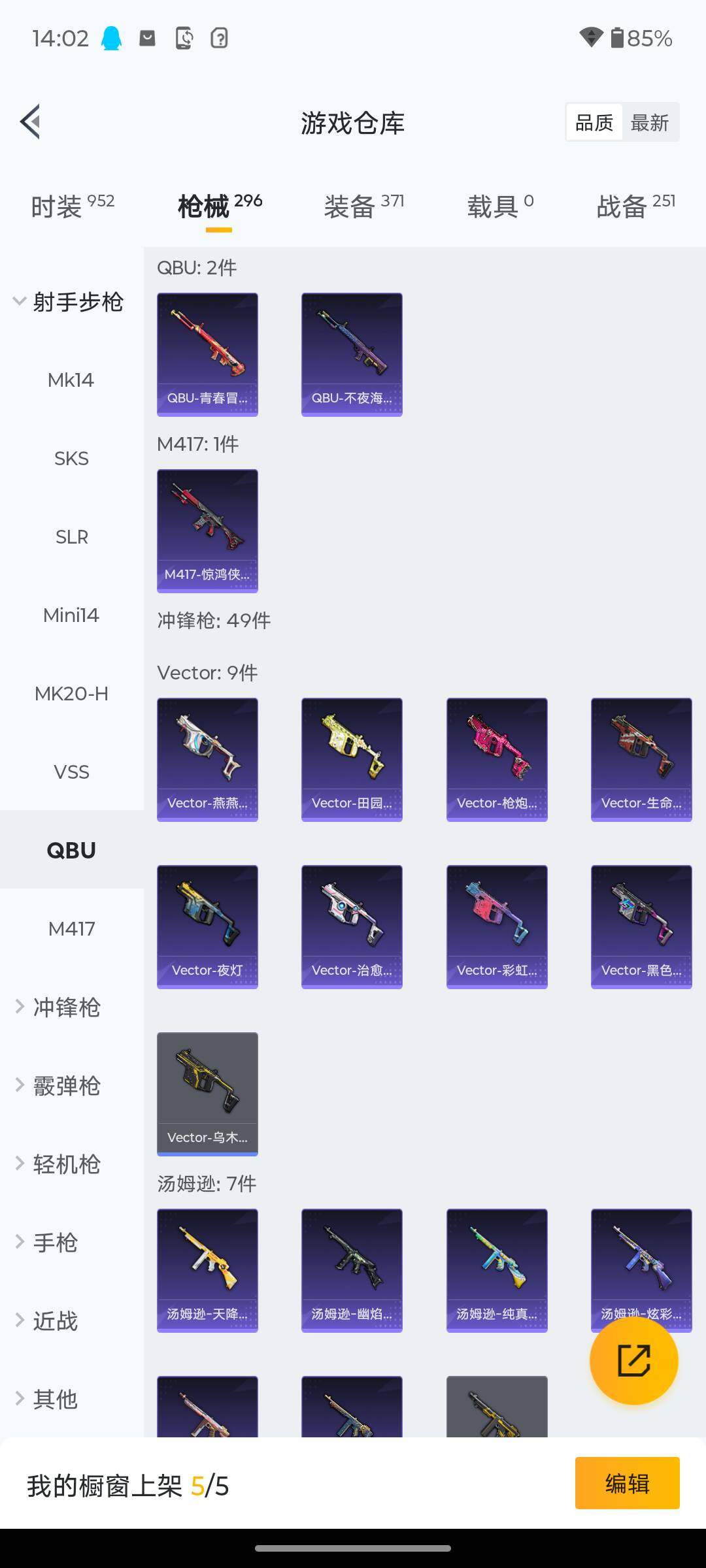
Task: Select Mk14 in the sidebar
Action: point(71,380)
